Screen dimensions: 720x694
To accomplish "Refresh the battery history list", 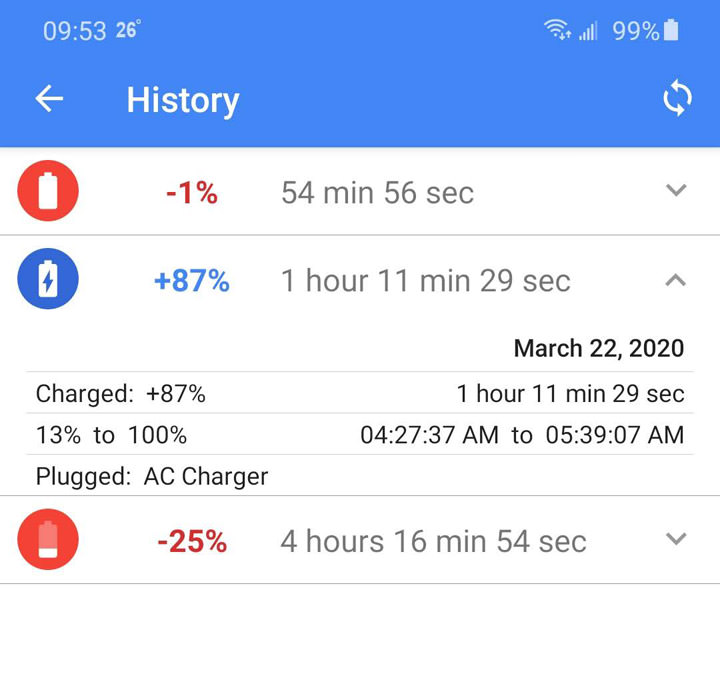I will coord(677,99).
